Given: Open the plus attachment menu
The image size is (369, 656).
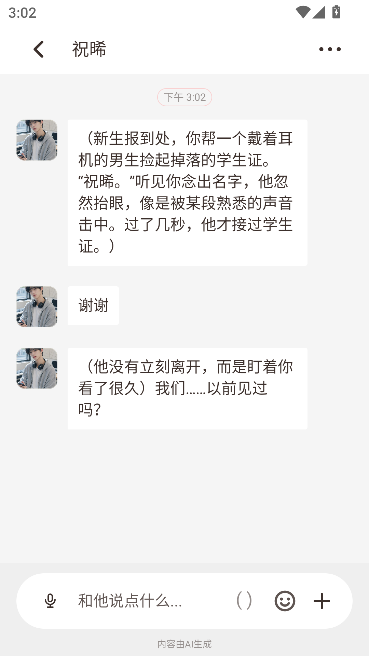Looking at the screenshot, I should click(322, 601).
